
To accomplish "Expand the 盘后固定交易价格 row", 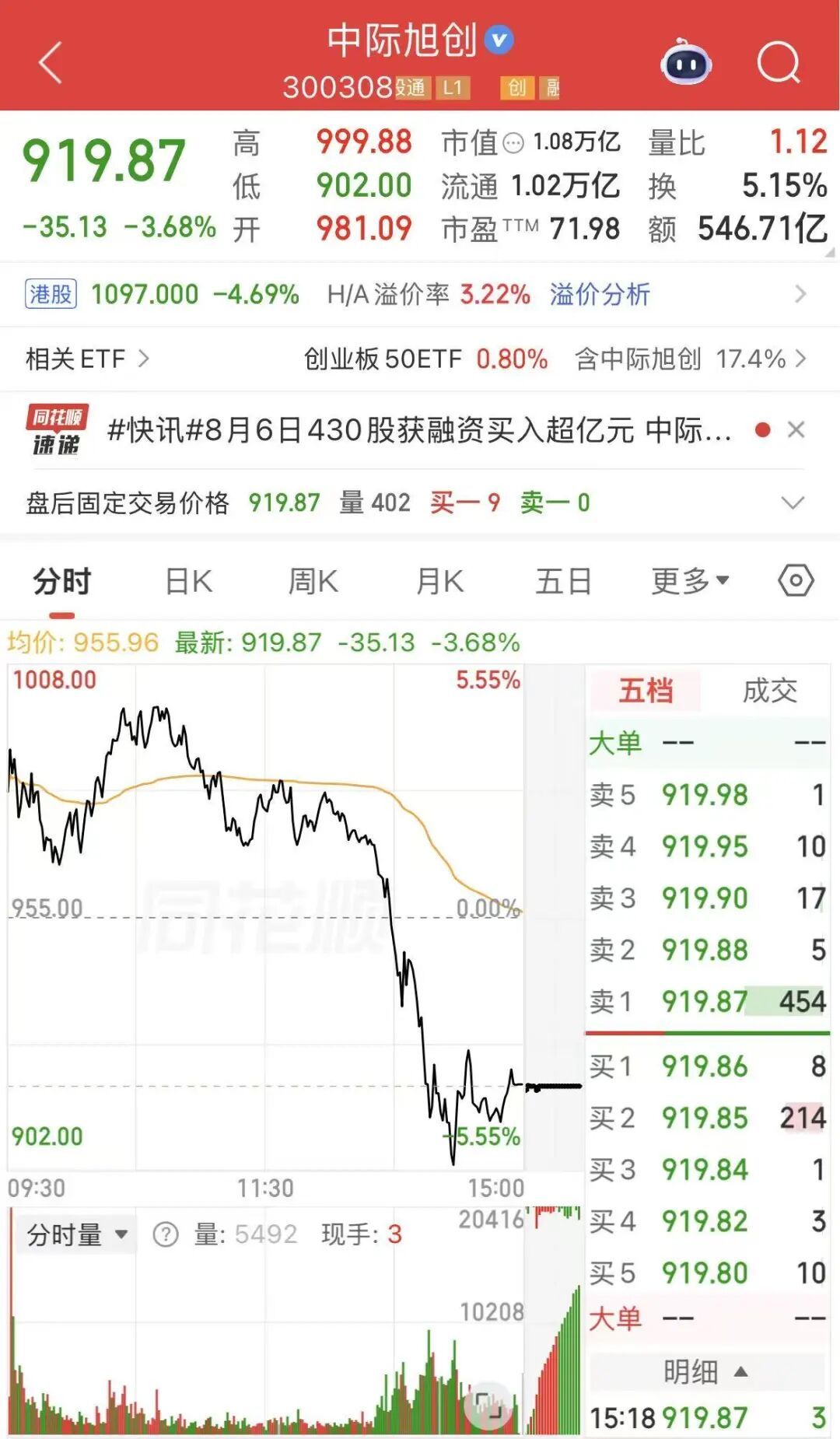I will 792,503.
